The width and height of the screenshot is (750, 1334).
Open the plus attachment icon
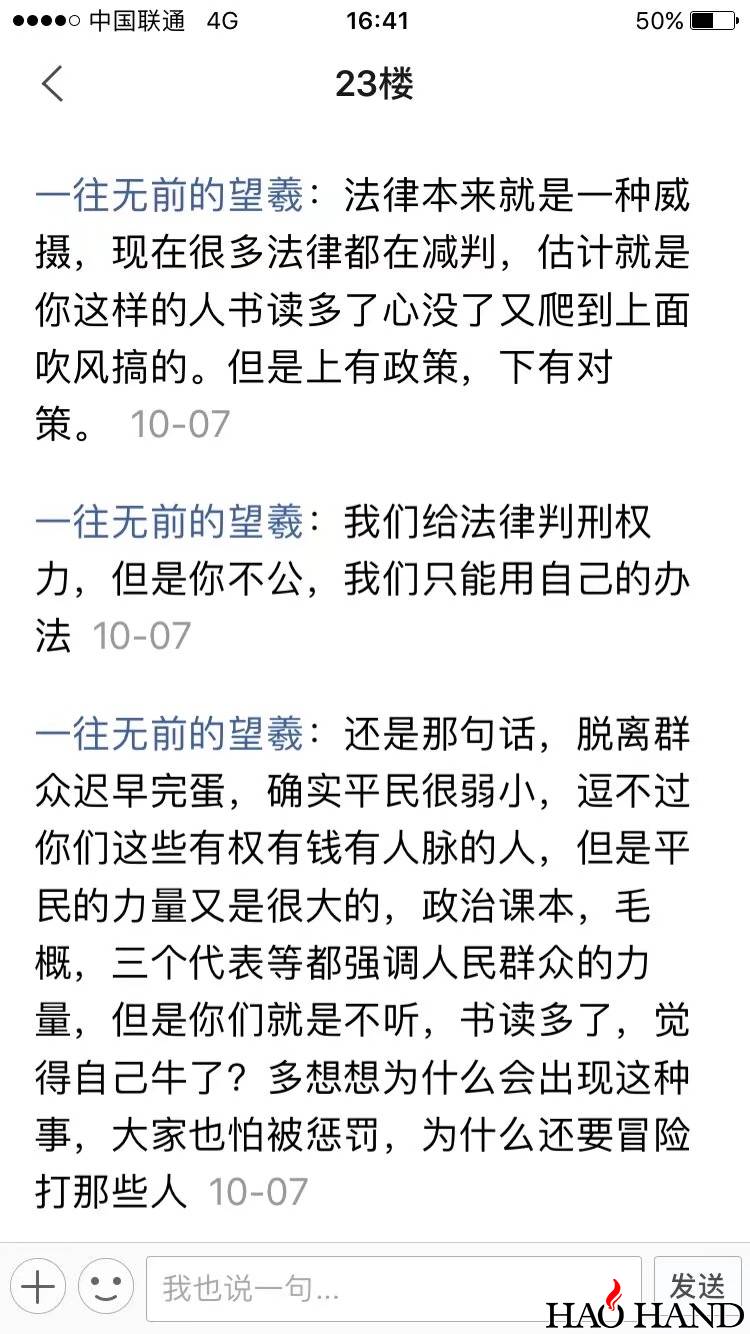tap(38, 1286)
